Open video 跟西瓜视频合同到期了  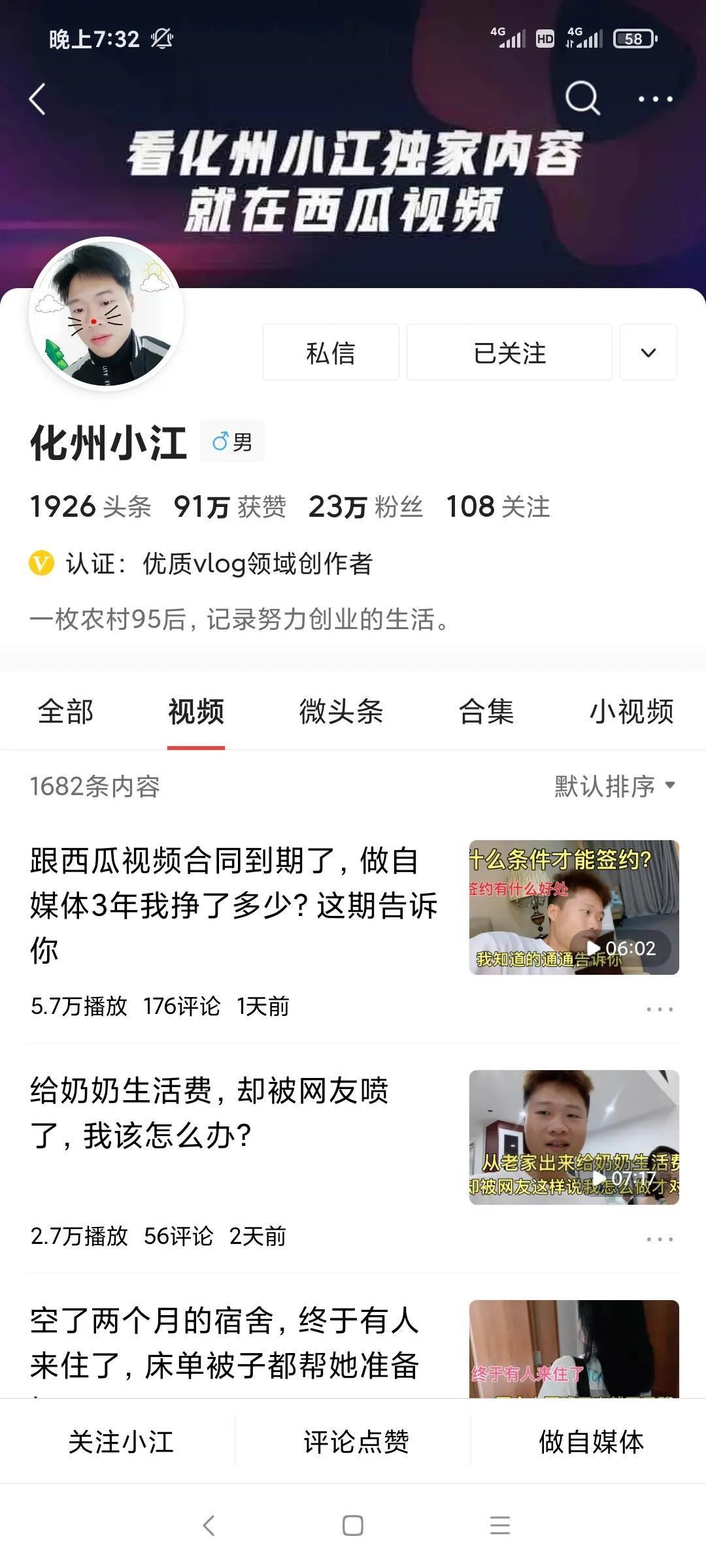click(x=233, y=905)
